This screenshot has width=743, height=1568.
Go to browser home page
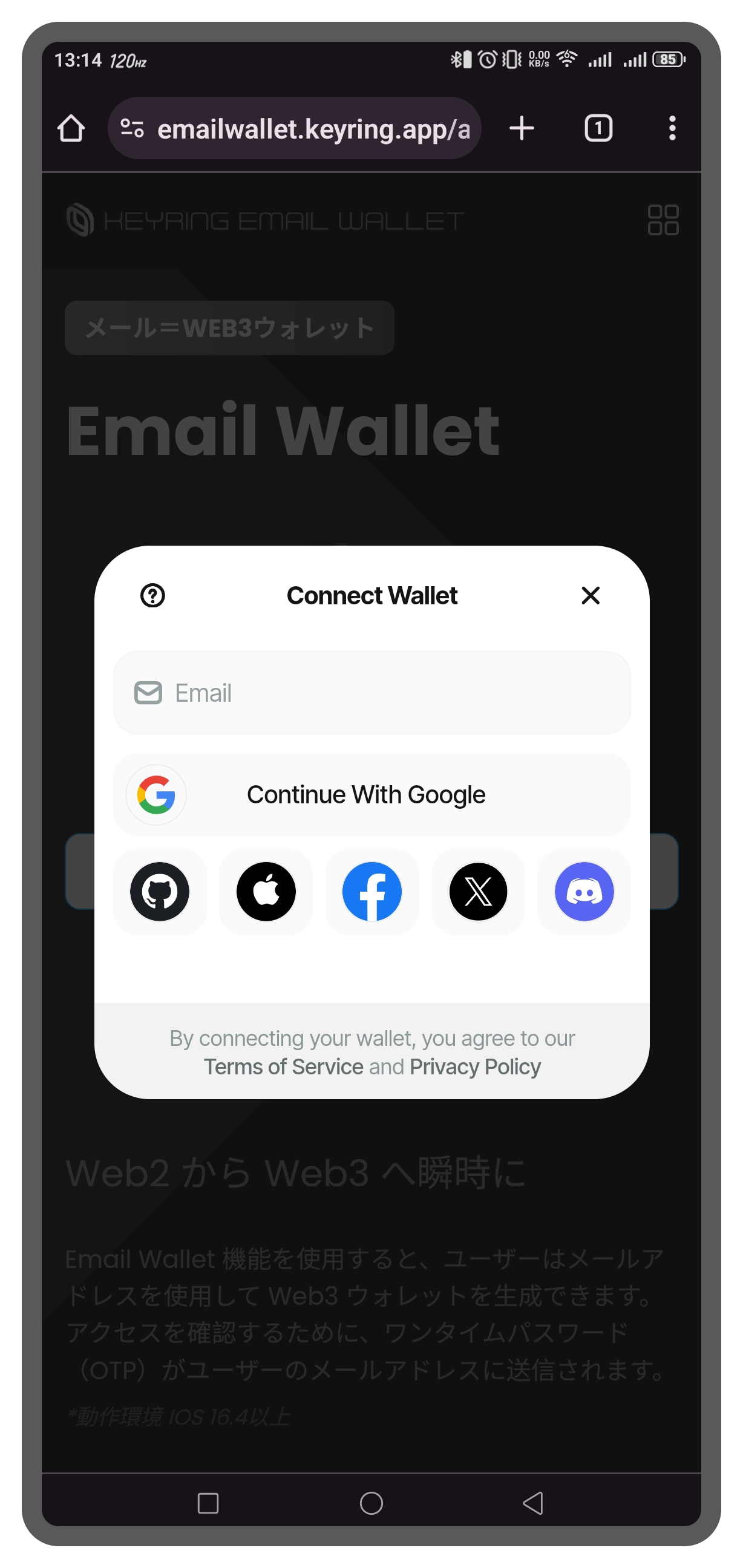(71, 128)
